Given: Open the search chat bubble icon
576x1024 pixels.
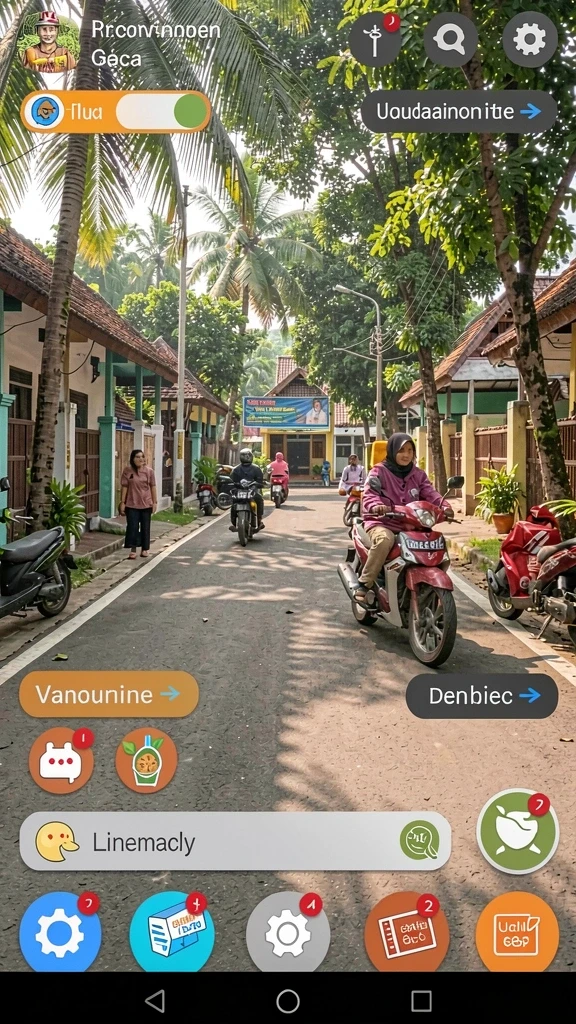Looking at the screenshot, I should [x=451, y=40].
